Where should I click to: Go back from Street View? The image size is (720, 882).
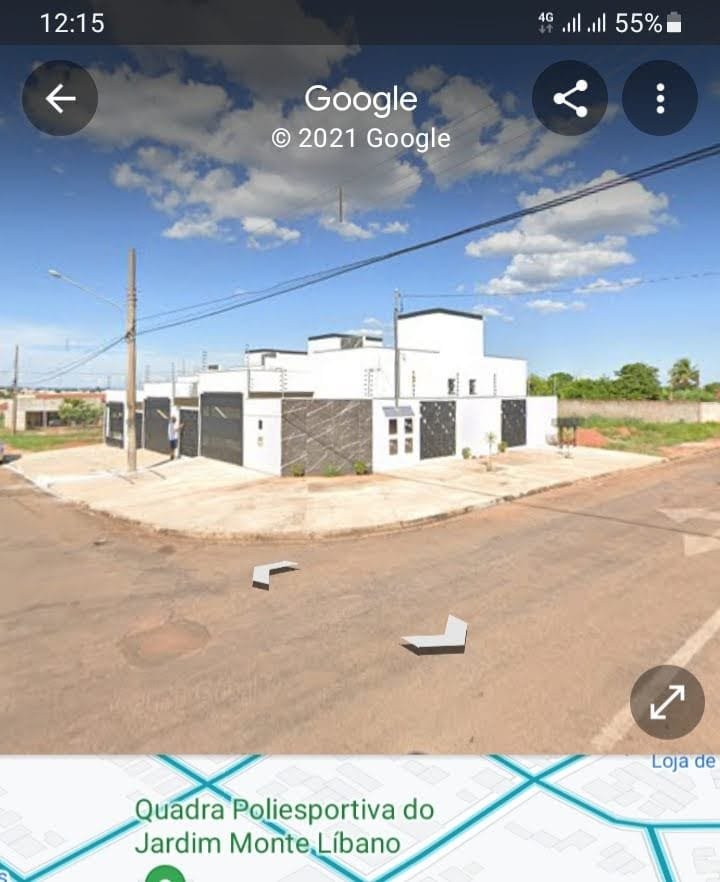(x=60, y=98)
